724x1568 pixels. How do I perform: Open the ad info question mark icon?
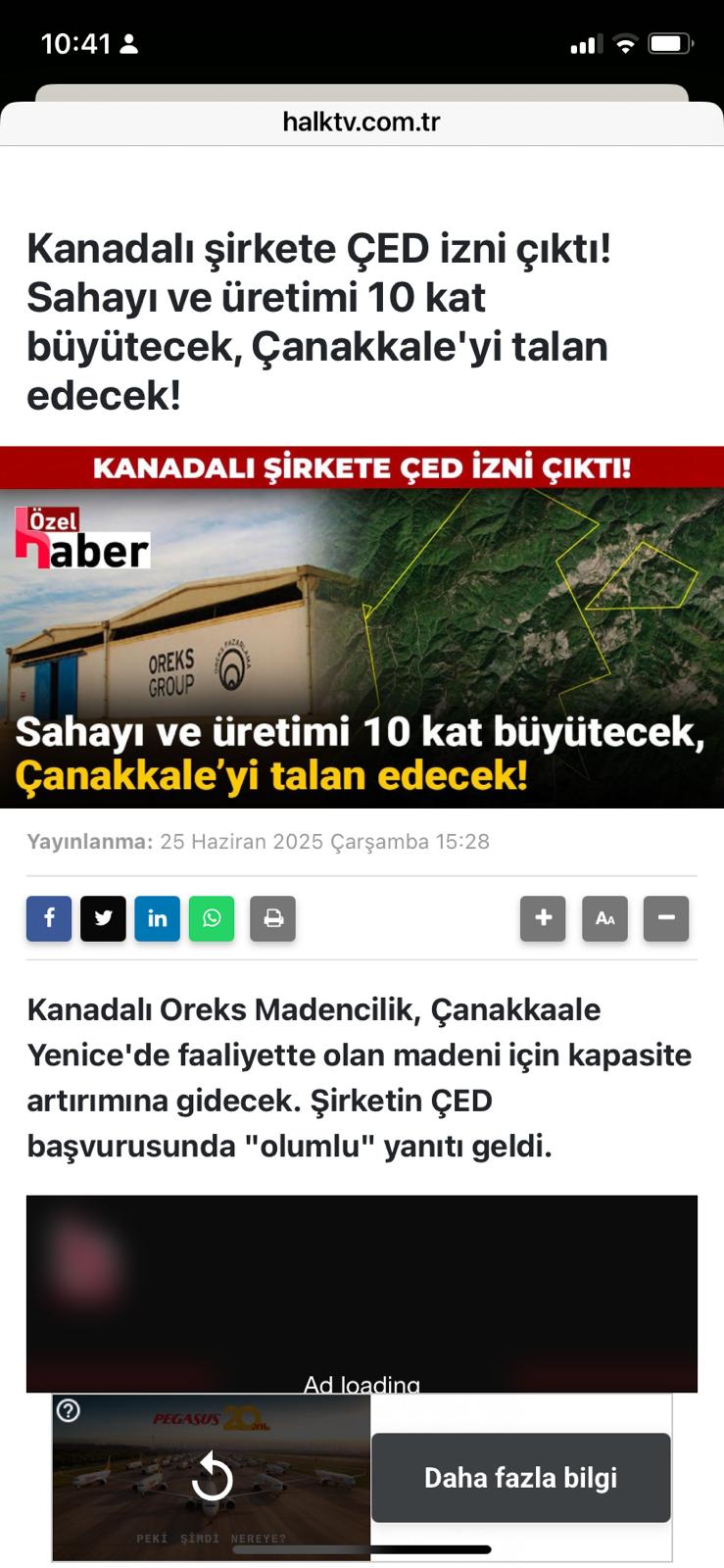[69, 1410]
